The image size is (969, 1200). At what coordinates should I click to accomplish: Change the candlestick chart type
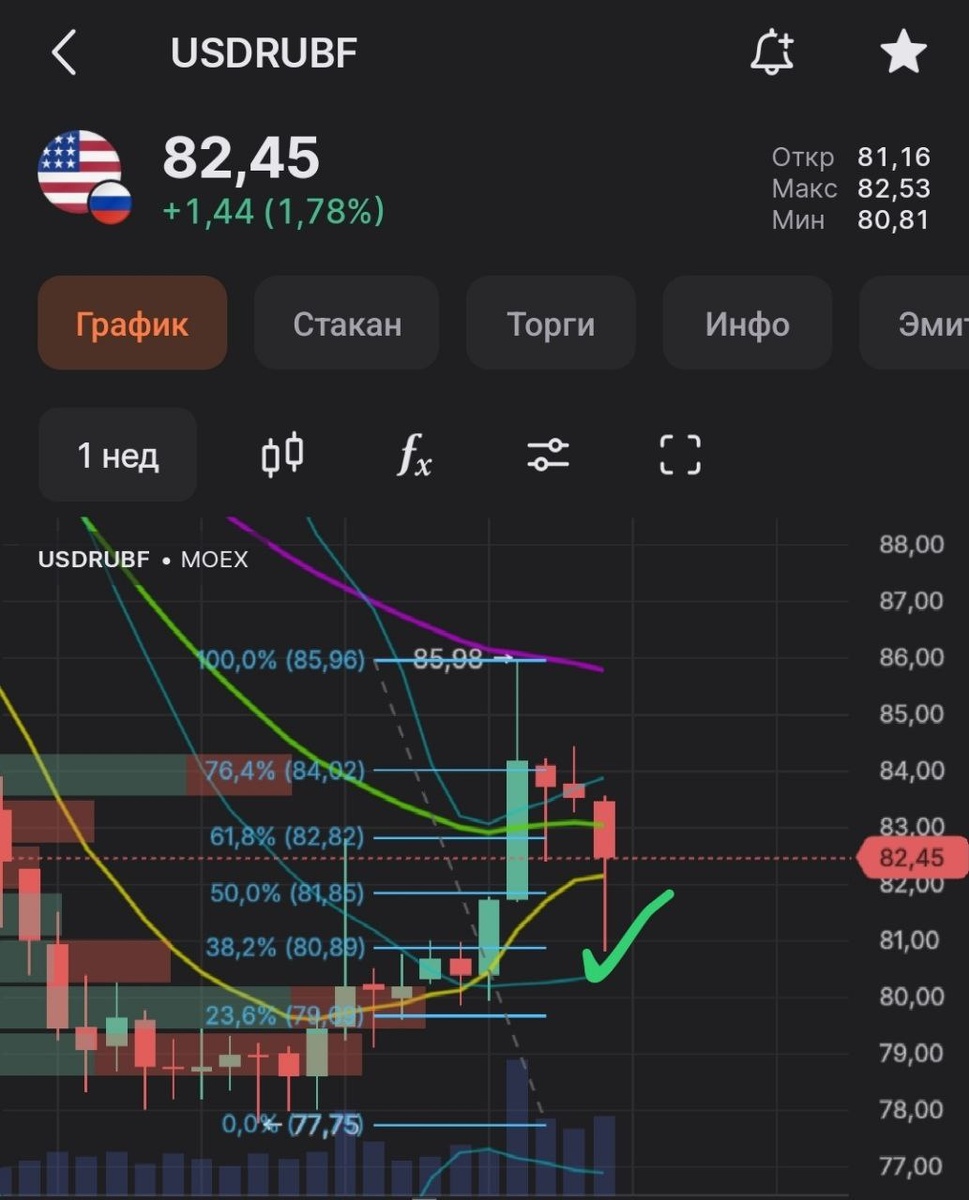(283, 456)
